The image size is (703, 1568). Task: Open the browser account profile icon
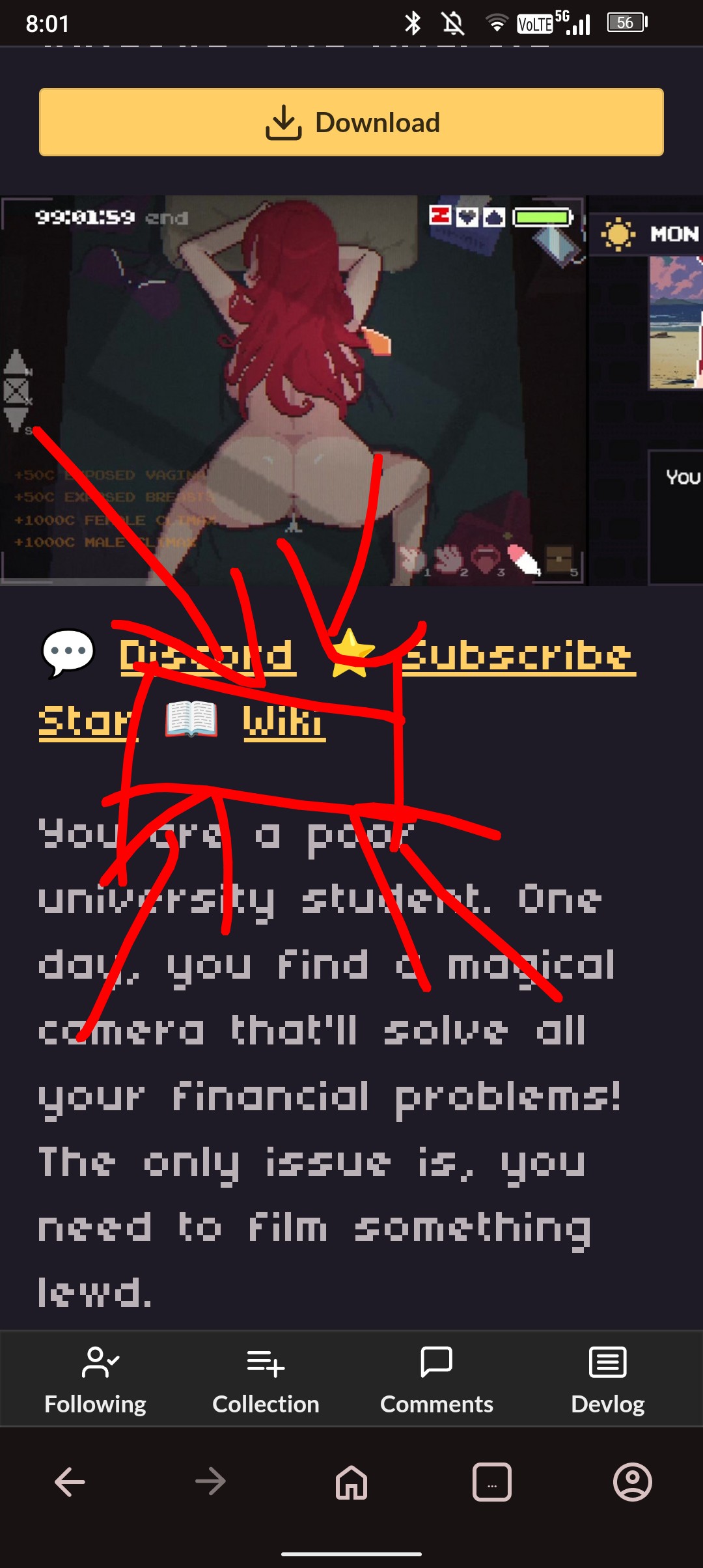point(632,1483)
